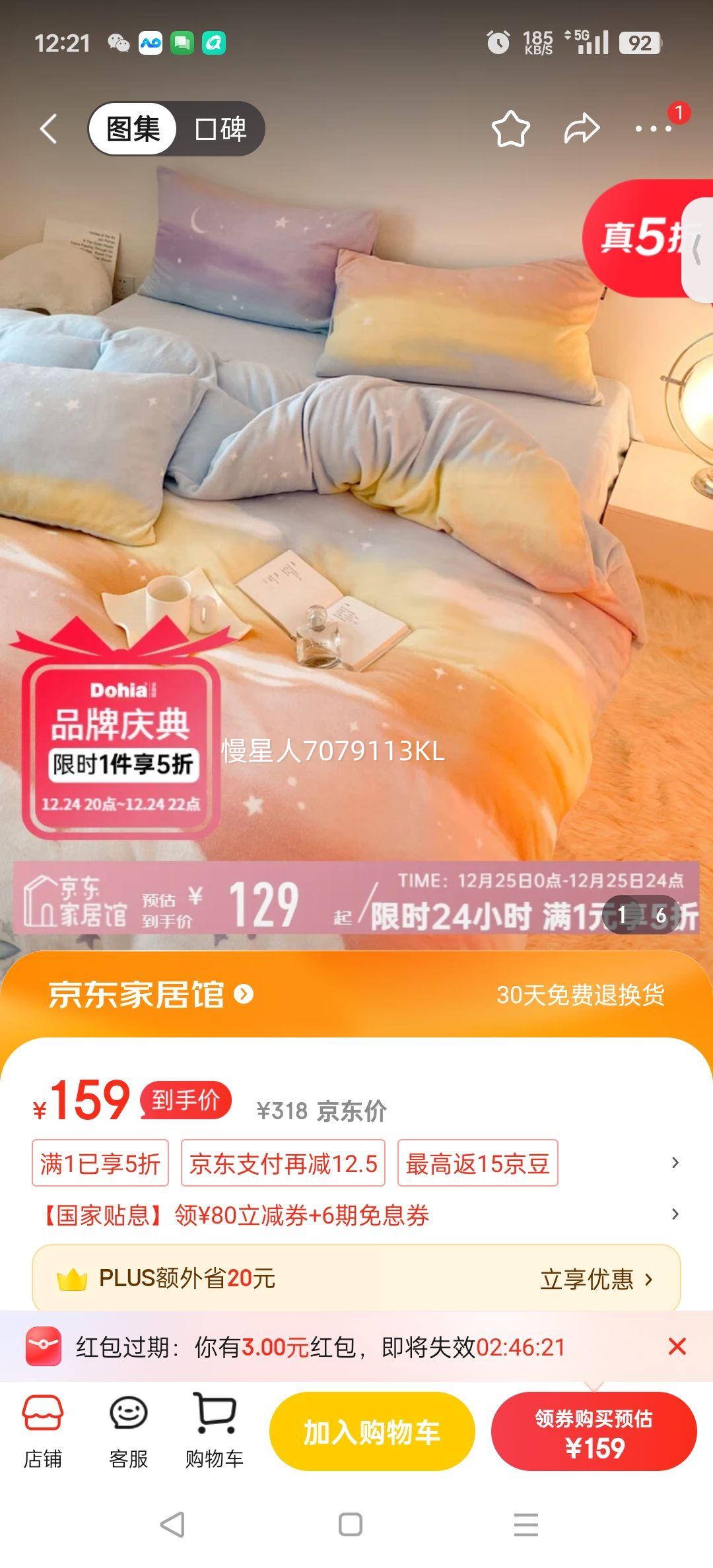Expand the coupons row chevron
The image size is (713, 1568).
point(675,1163)
